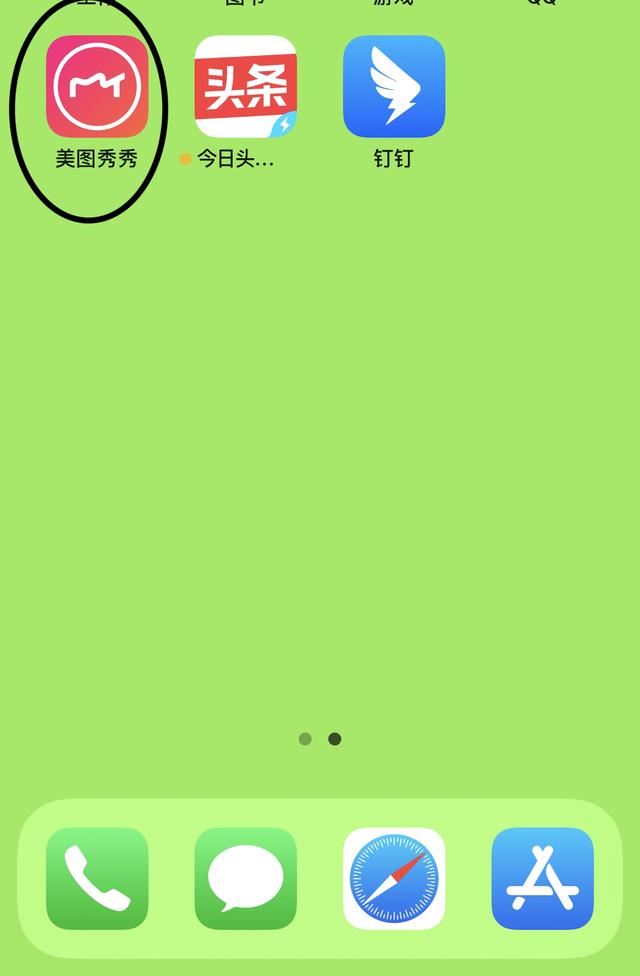Open the 钉钉 app
The image size is (640, 976).
[x=394, y=87]
